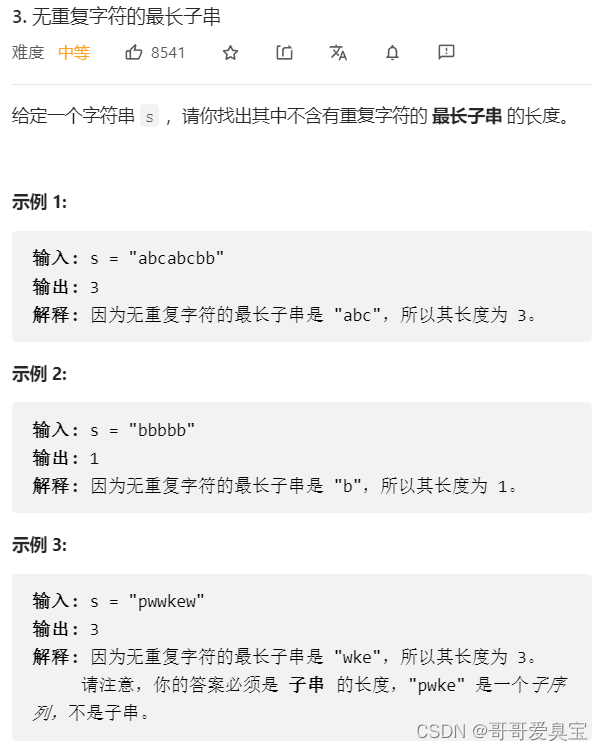This screenshot has height=751, width=603.
Task: Open the feedback report icon
Action: [446, 53]
